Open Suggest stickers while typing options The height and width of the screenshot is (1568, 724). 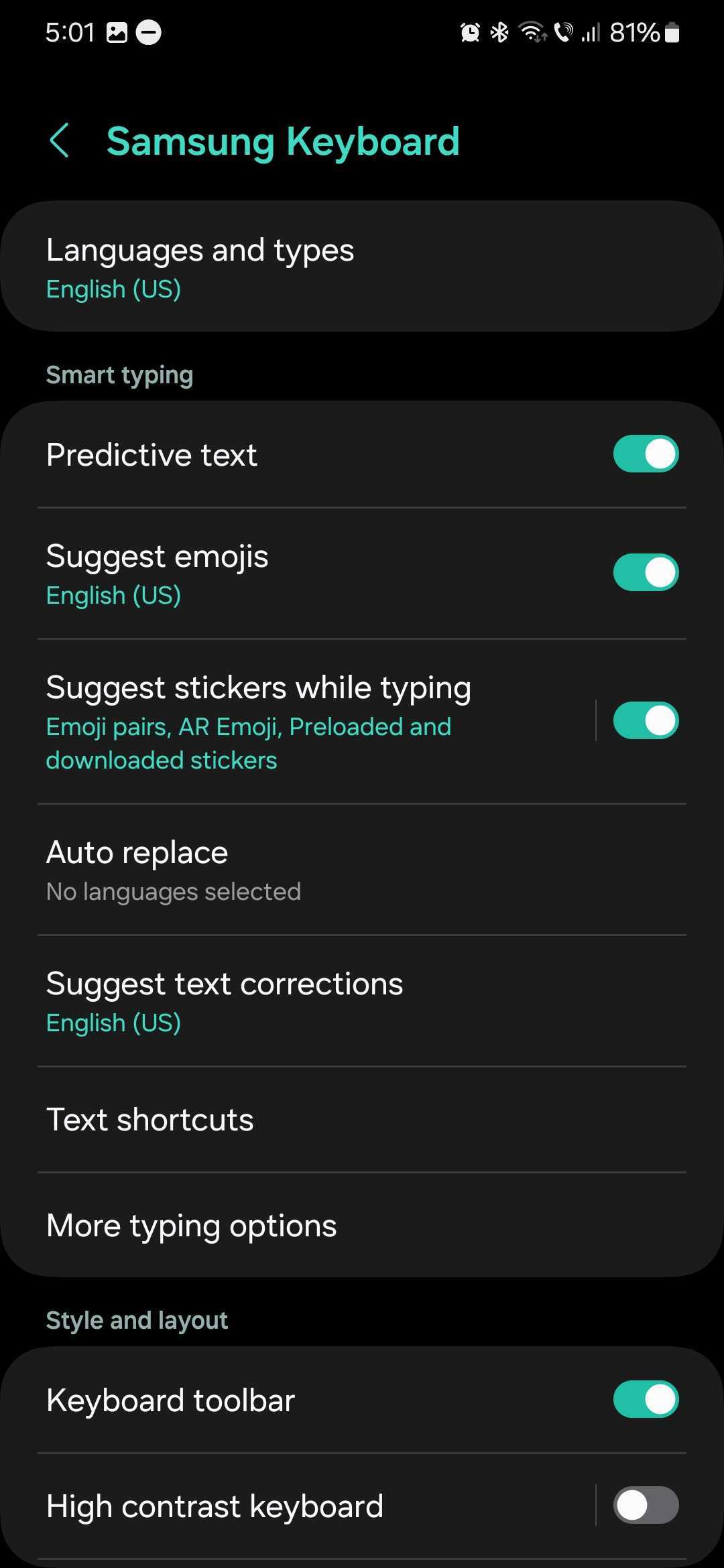pos(302,722)
